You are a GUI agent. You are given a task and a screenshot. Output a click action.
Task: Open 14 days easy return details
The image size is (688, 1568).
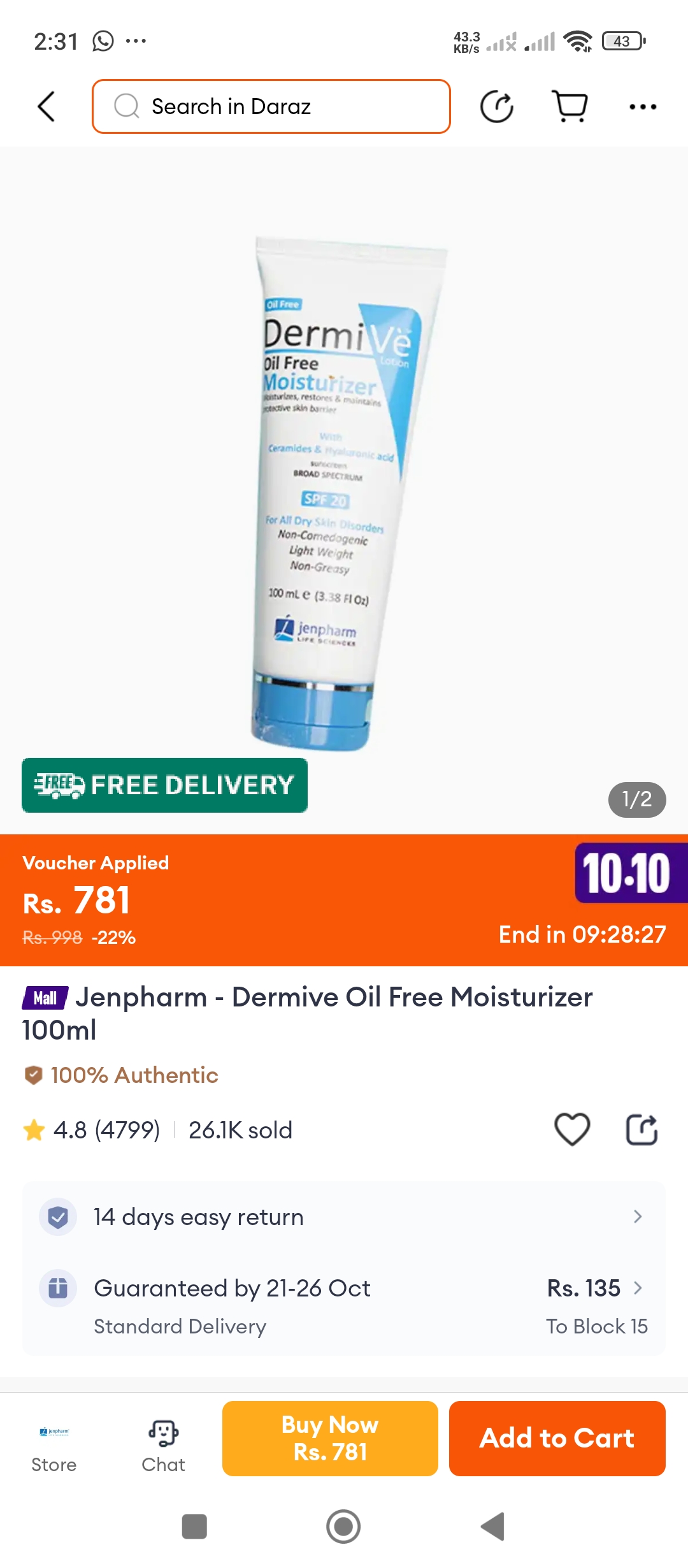point(344,1217)
